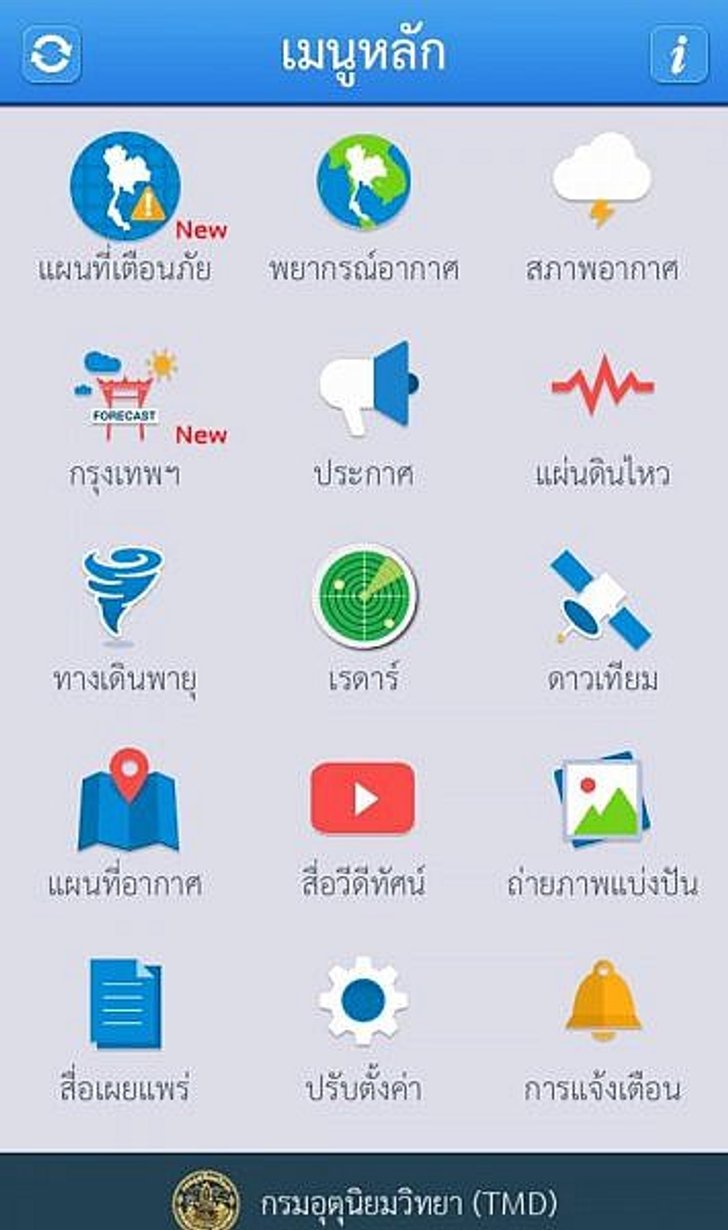Tap the refresh icon in the header

click(52, 53)
